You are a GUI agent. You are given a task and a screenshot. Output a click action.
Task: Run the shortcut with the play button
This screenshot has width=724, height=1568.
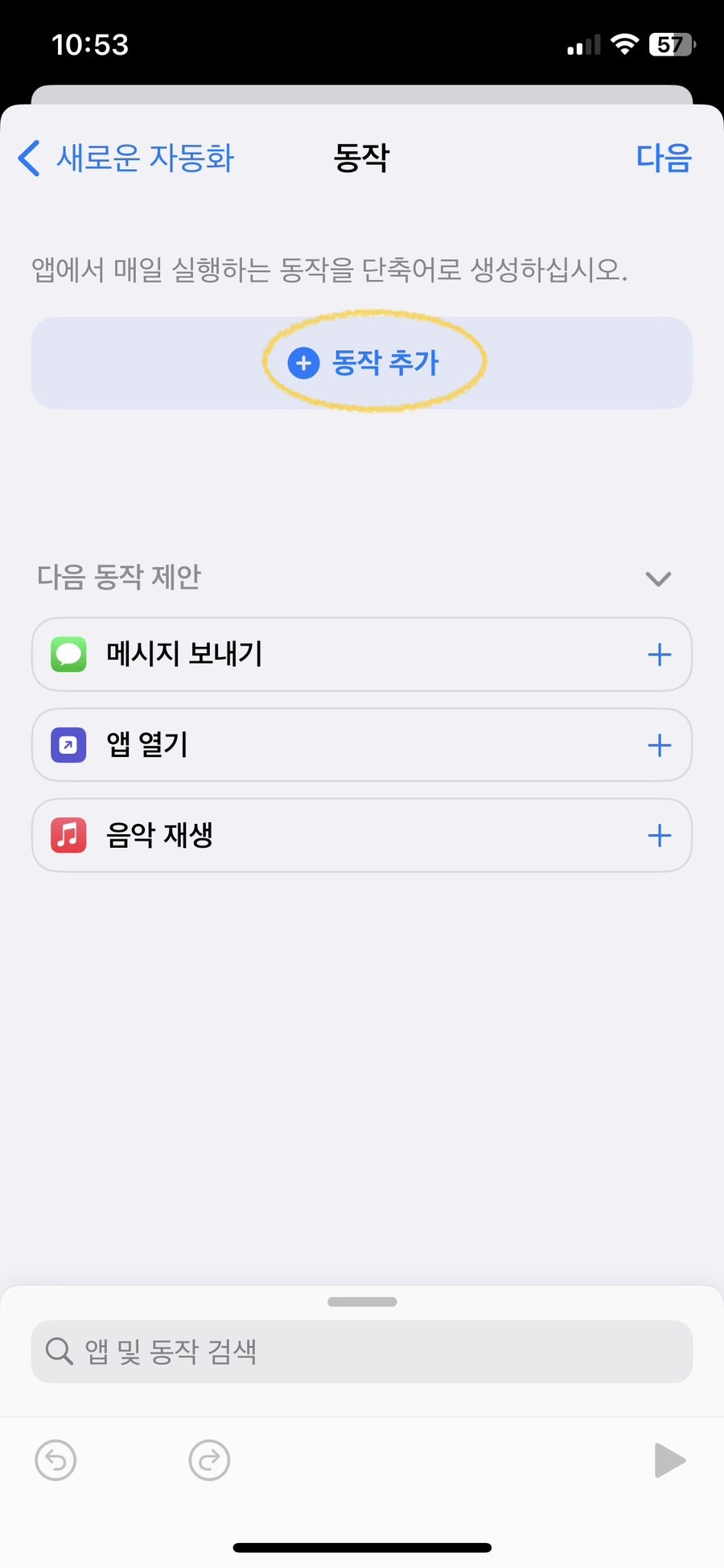point(668,1460)
